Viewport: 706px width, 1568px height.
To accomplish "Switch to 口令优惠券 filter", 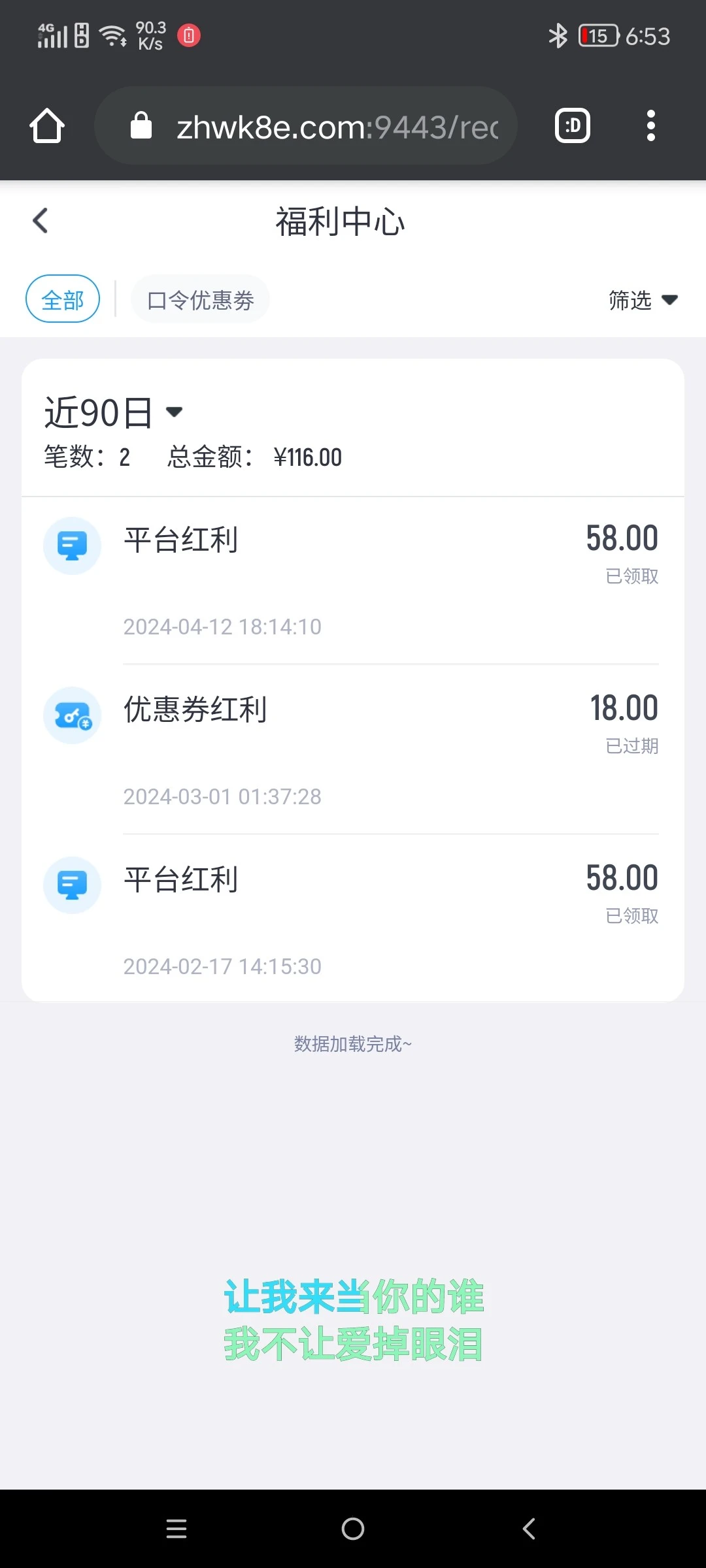I will click(x=200, y=299).
